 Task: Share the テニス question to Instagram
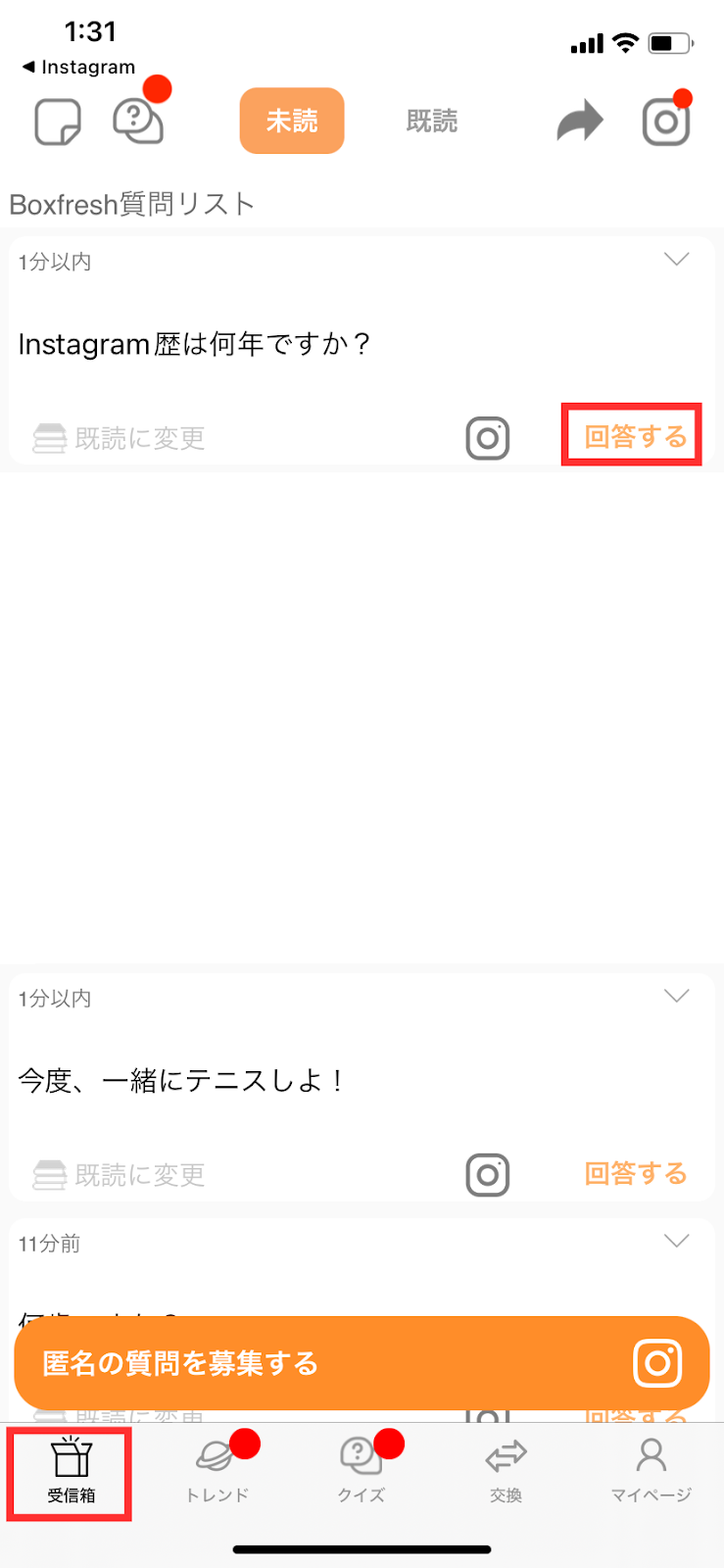pos(488,1175)
